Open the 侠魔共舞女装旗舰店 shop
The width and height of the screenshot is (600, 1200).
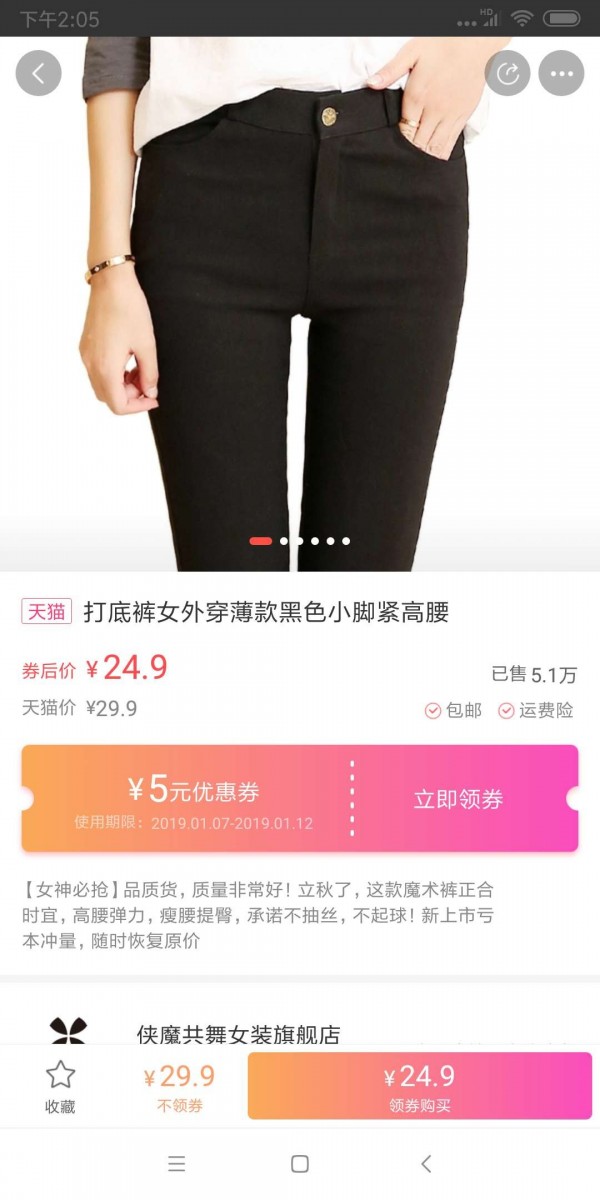tap(238, 1034)
